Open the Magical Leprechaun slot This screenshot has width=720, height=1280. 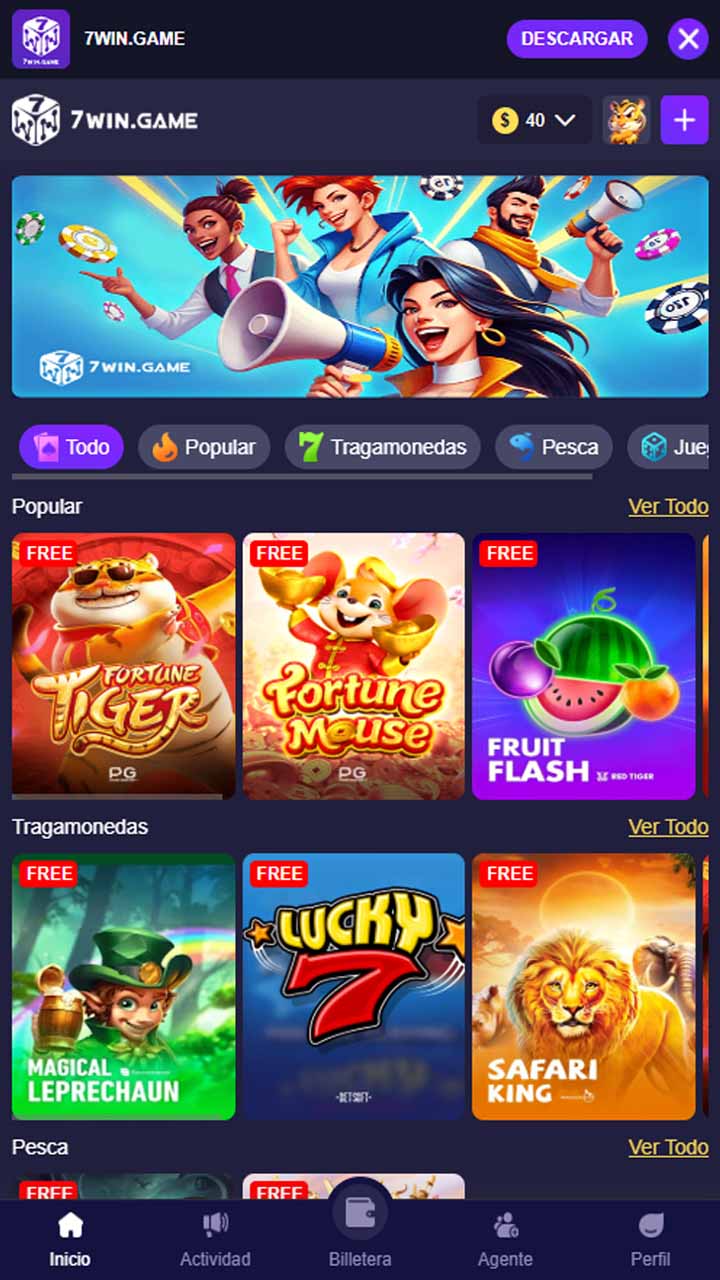pos(124,986)
